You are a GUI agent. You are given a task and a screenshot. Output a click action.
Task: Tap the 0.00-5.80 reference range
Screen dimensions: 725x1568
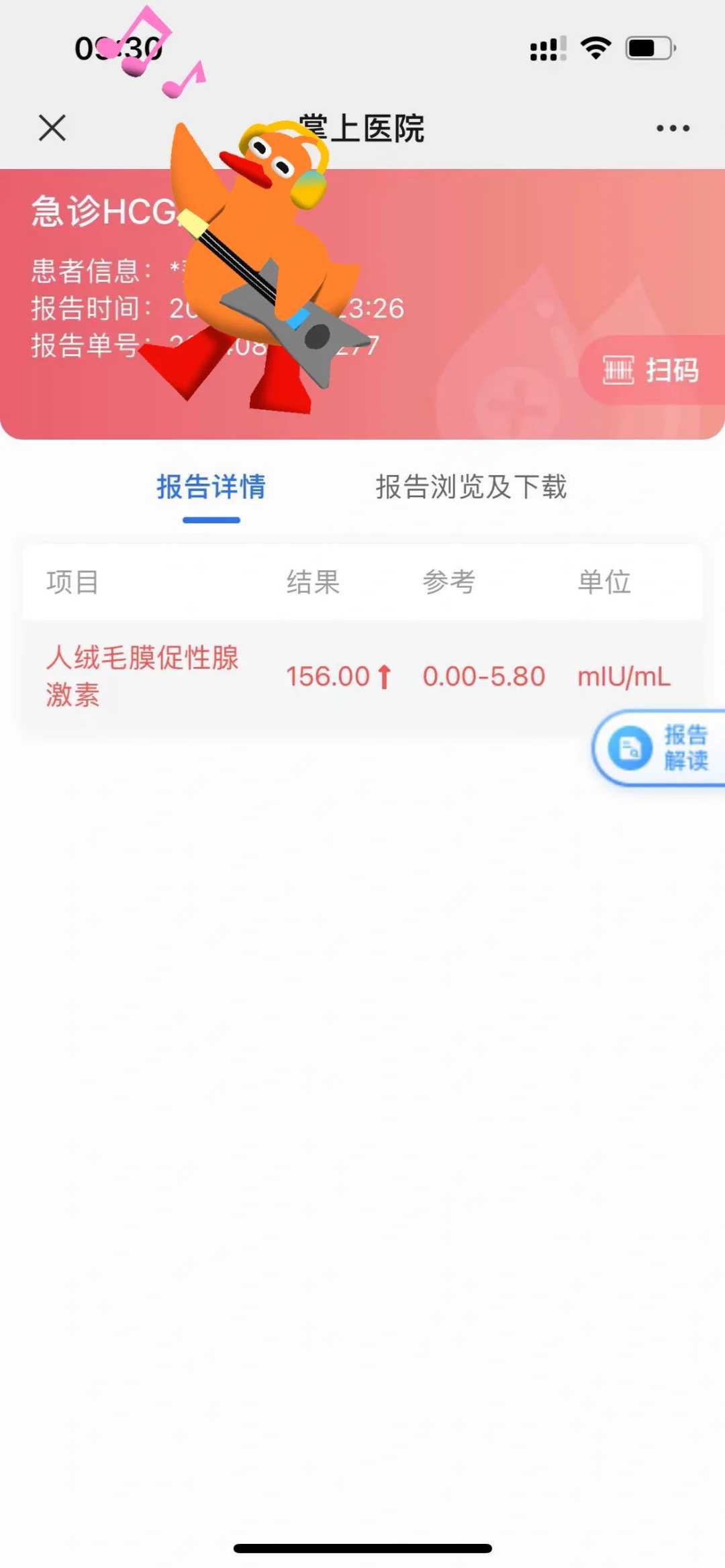click(485, 676)
